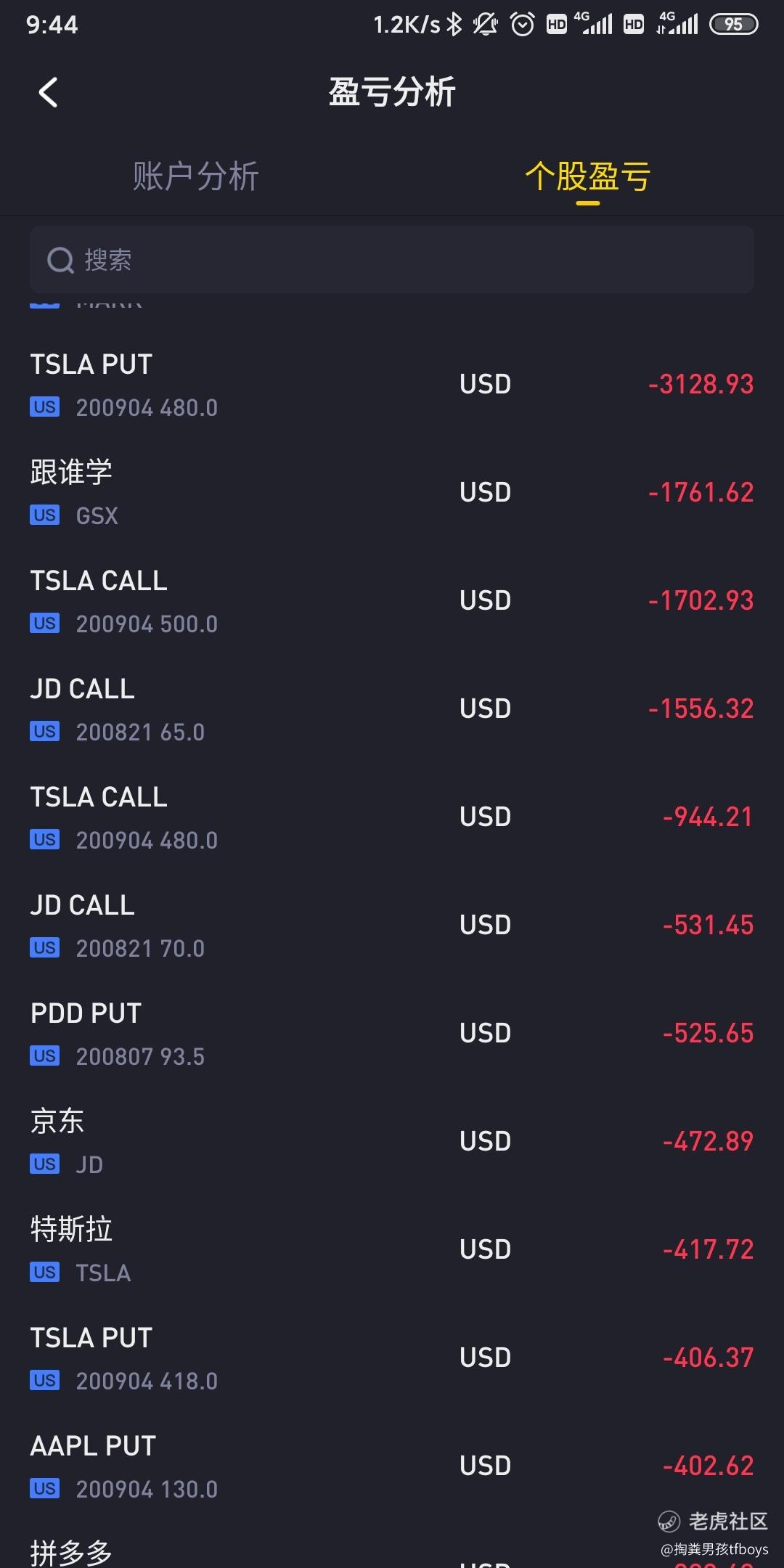784x1568 pixels.
Task: Open the JD CALL 200821 70.0 row
Action: coord(392,926)
